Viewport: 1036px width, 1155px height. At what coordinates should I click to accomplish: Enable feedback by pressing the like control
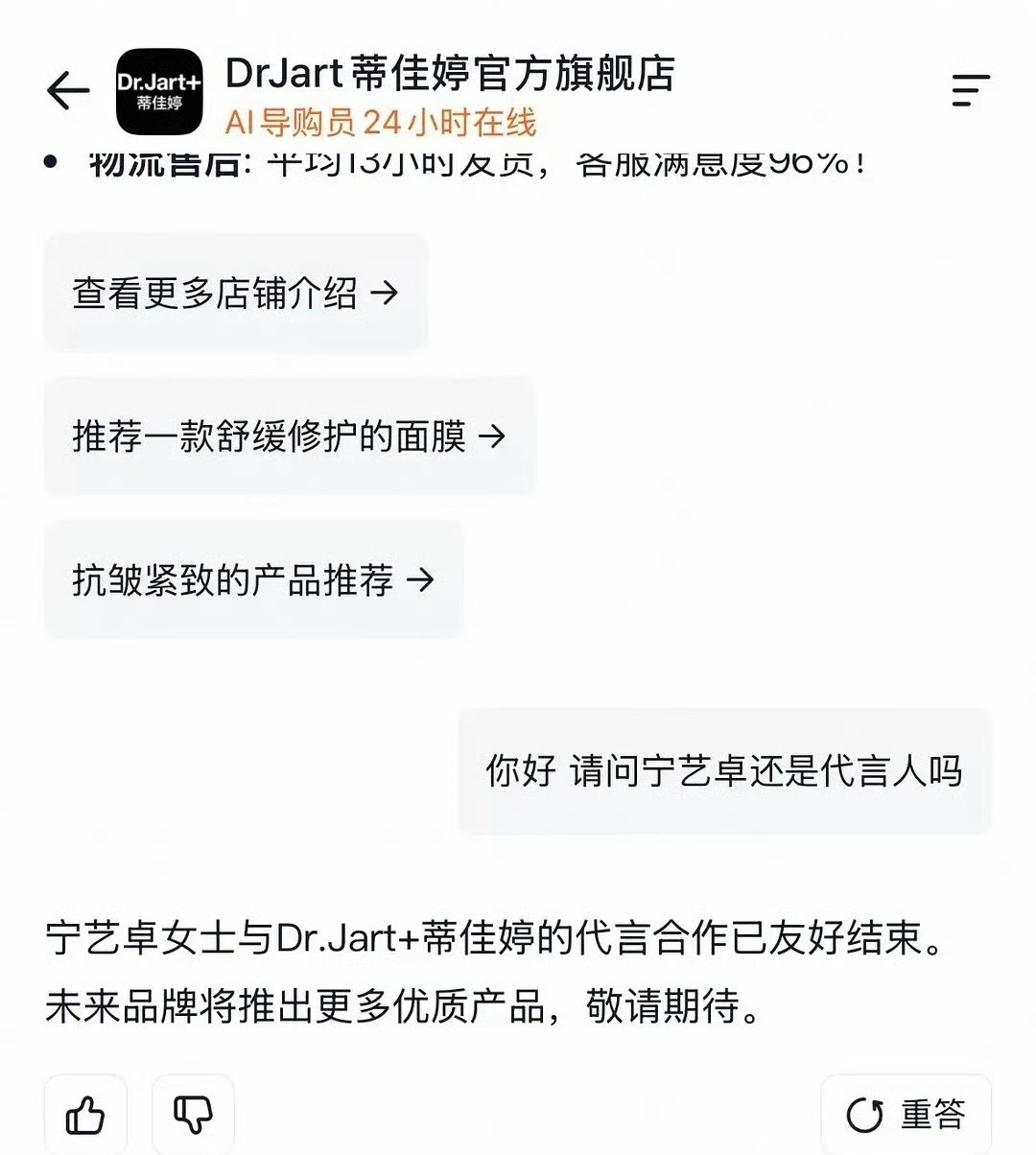tap(85, 1113)
